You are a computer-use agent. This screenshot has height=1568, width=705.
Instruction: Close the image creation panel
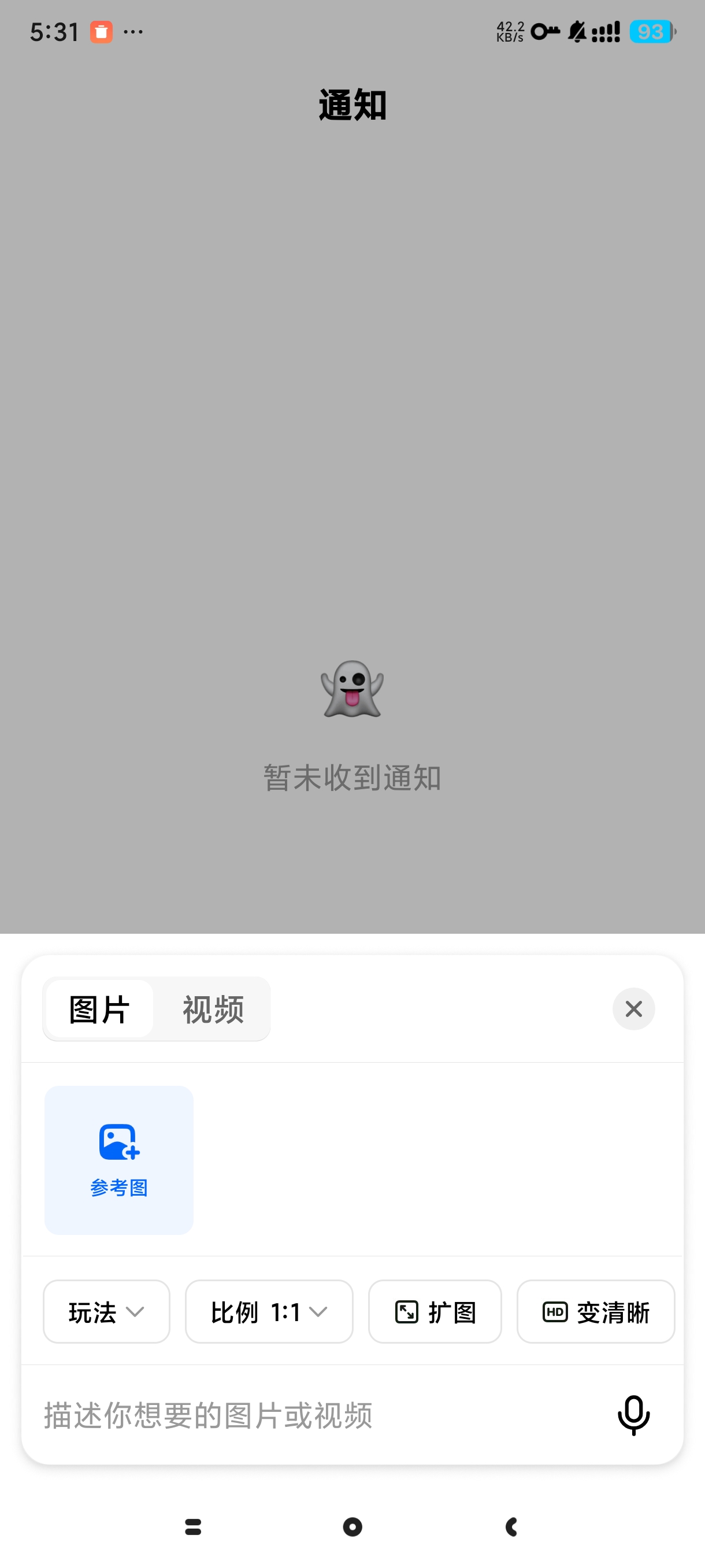coord(633,1008)
